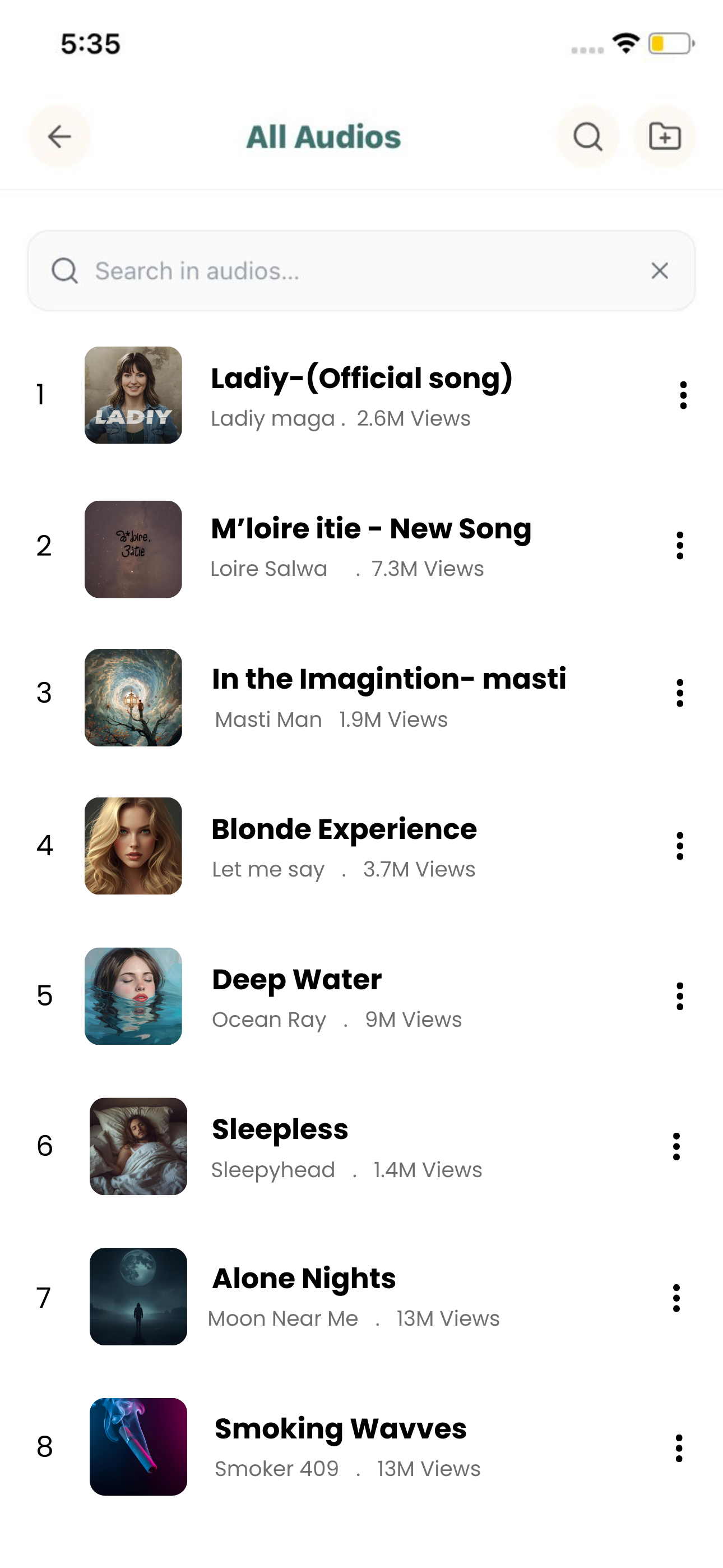Select In the Imagintion- masti track

click(x=361, y=698)
